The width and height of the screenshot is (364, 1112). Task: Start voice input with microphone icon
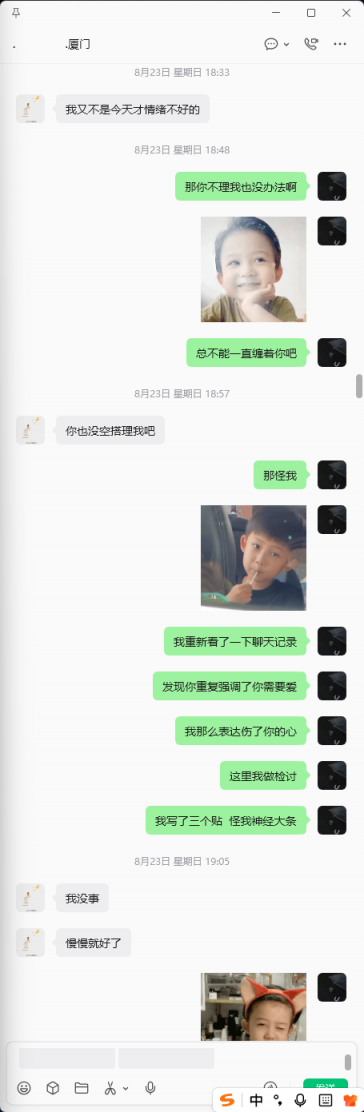pyautogui.click(x=150, y=1087)
